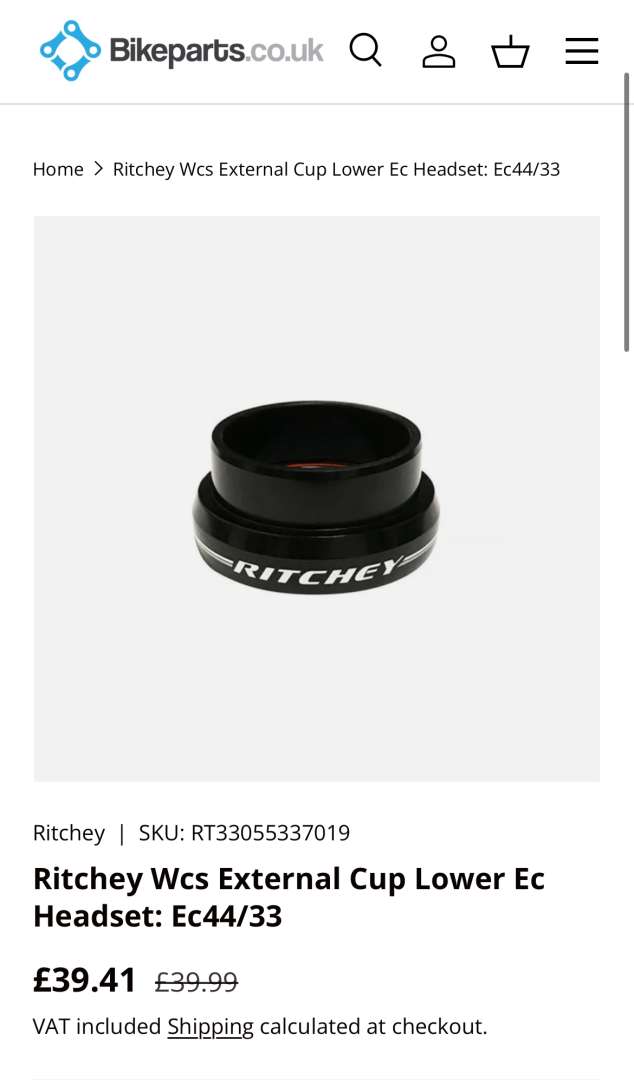View the shopping basket
Screen dimensions: 634x1080
click(510, 51)
